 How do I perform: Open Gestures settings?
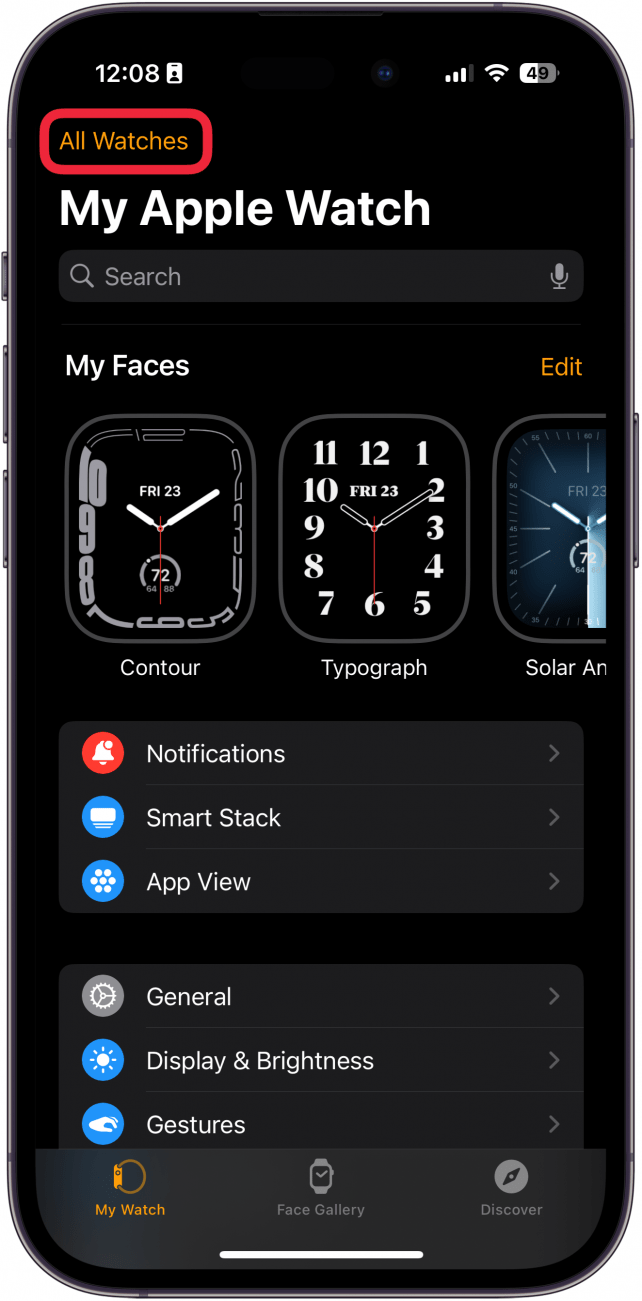(x=321, y=1122)
